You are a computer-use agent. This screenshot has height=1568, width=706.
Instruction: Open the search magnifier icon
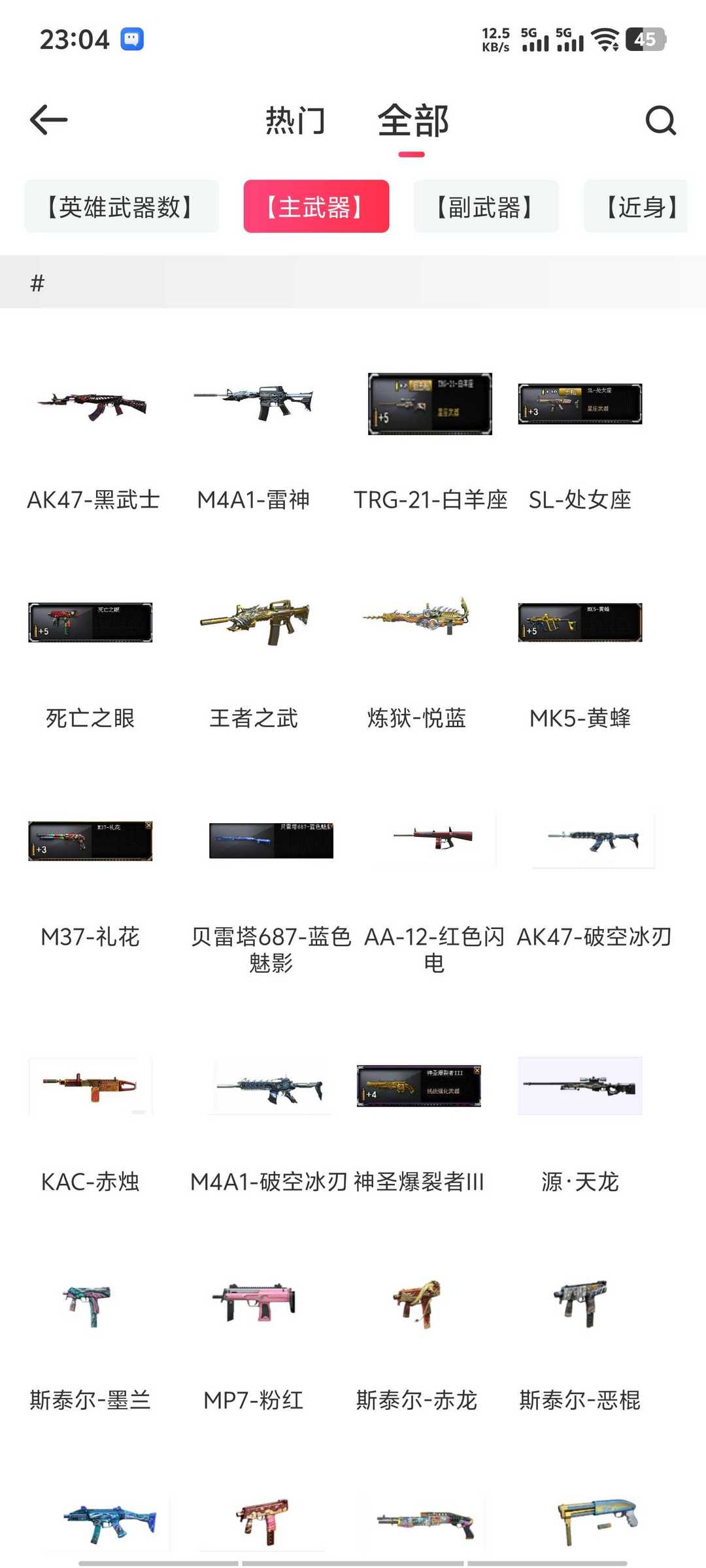pyautogui.click(x=660, y=120)
